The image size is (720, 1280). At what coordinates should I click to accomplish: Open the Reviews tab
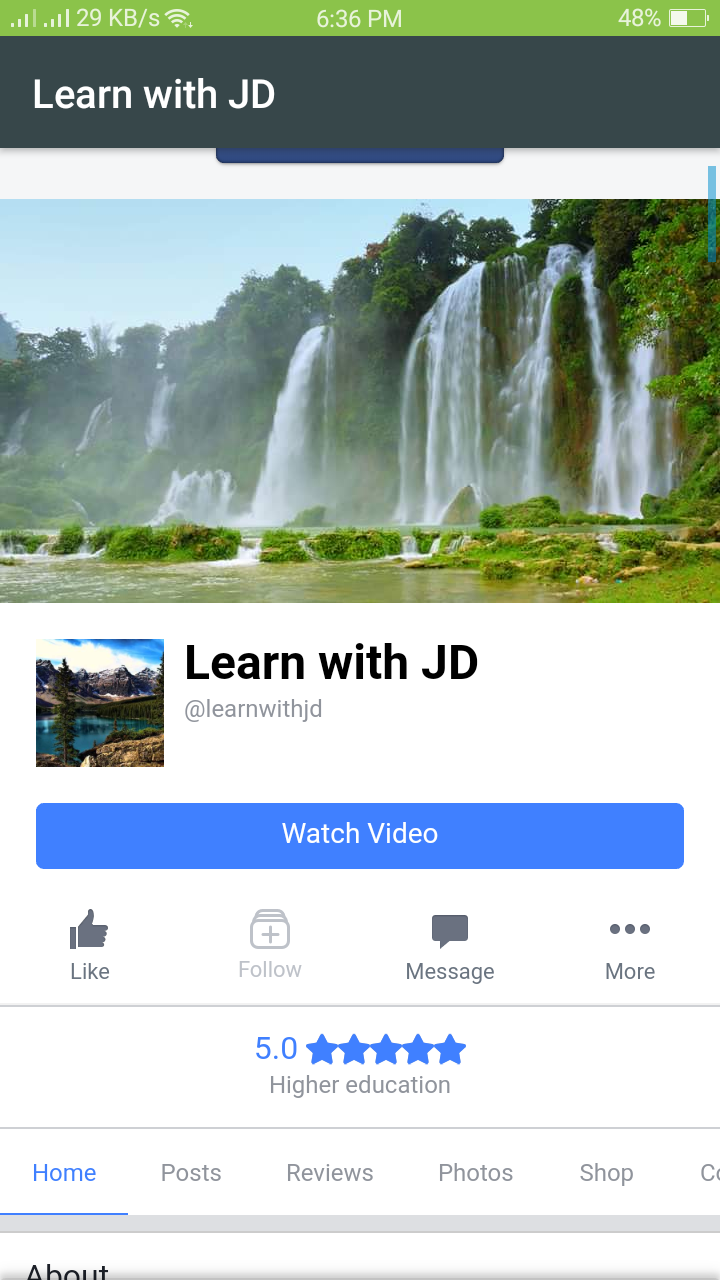tap(329, 1172)
